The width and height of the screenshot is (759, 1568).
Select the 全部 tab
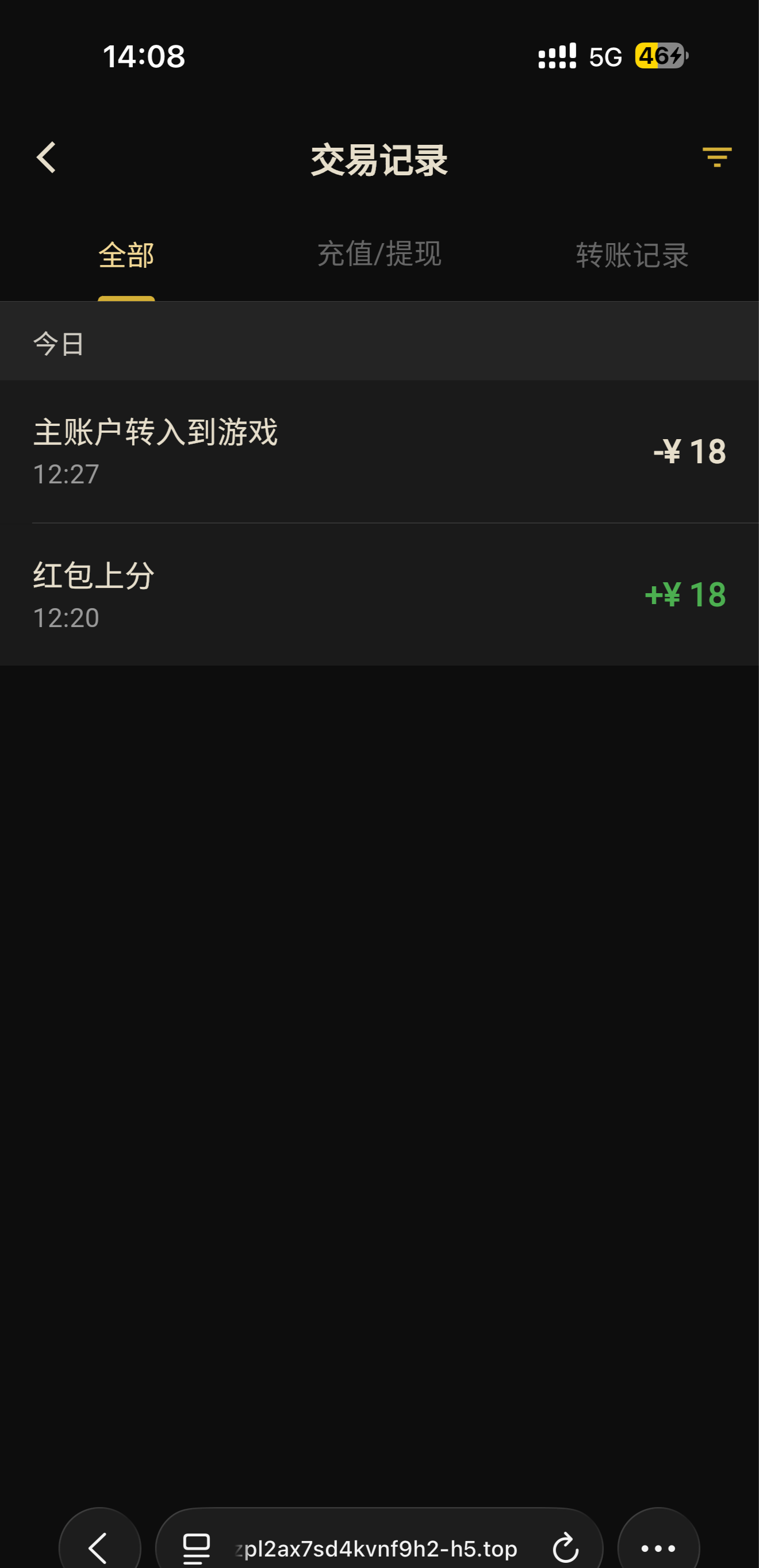click(x=126, y=255)
